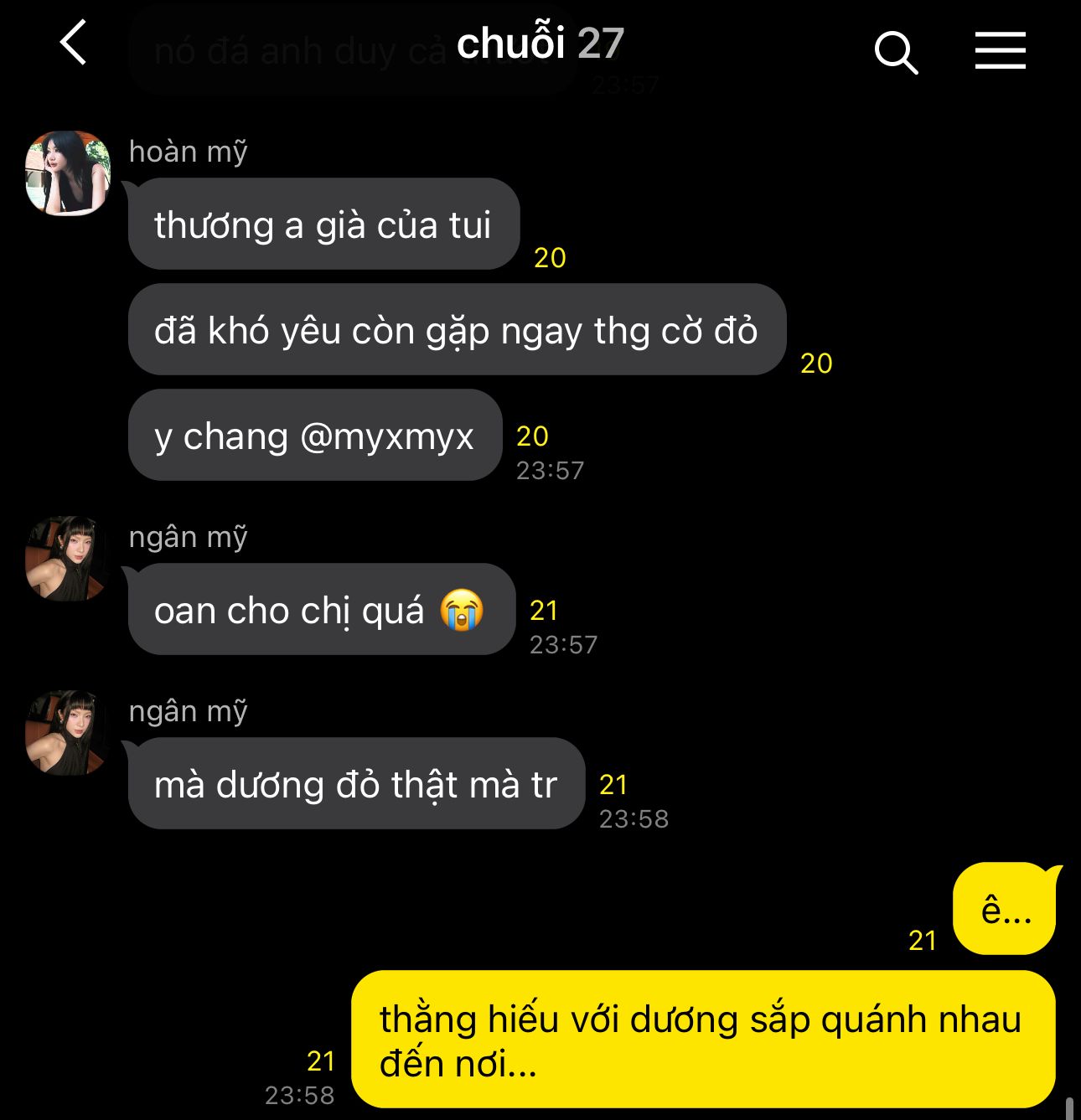
Task: Search messages in this chat
Action: (x=895, y=53)
